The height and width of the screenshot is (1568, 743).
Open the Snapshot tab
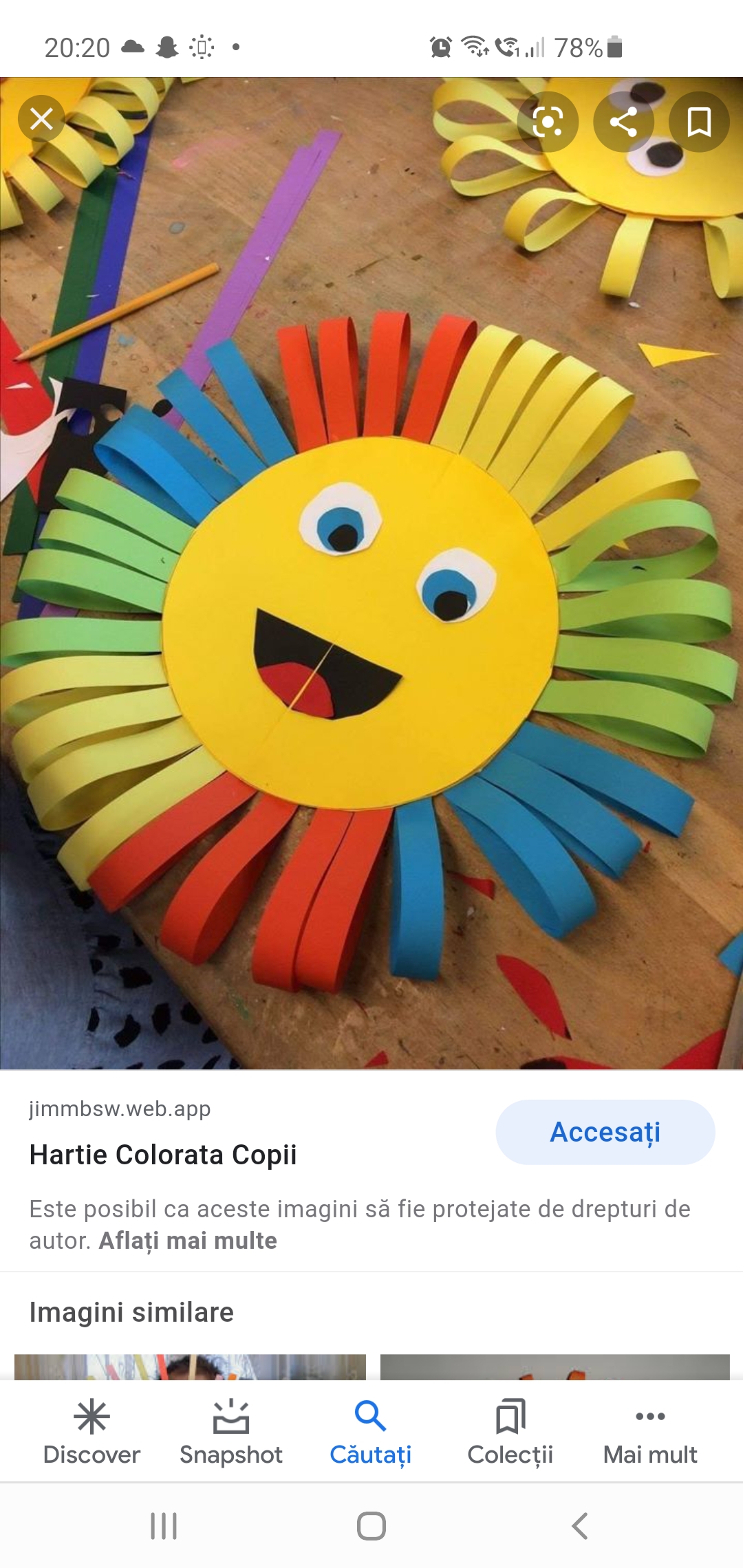pyautogui.click(x=231, y=1432)
